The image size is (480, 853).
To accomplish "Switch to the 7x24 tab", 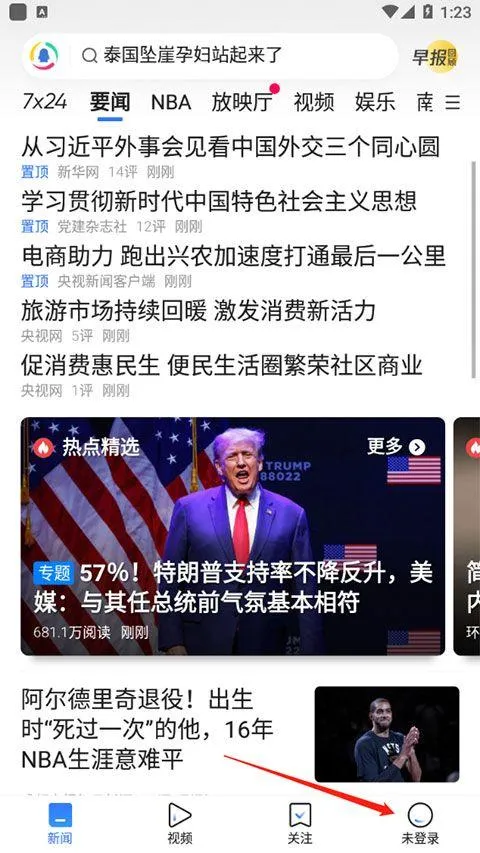I will (45, 102).
